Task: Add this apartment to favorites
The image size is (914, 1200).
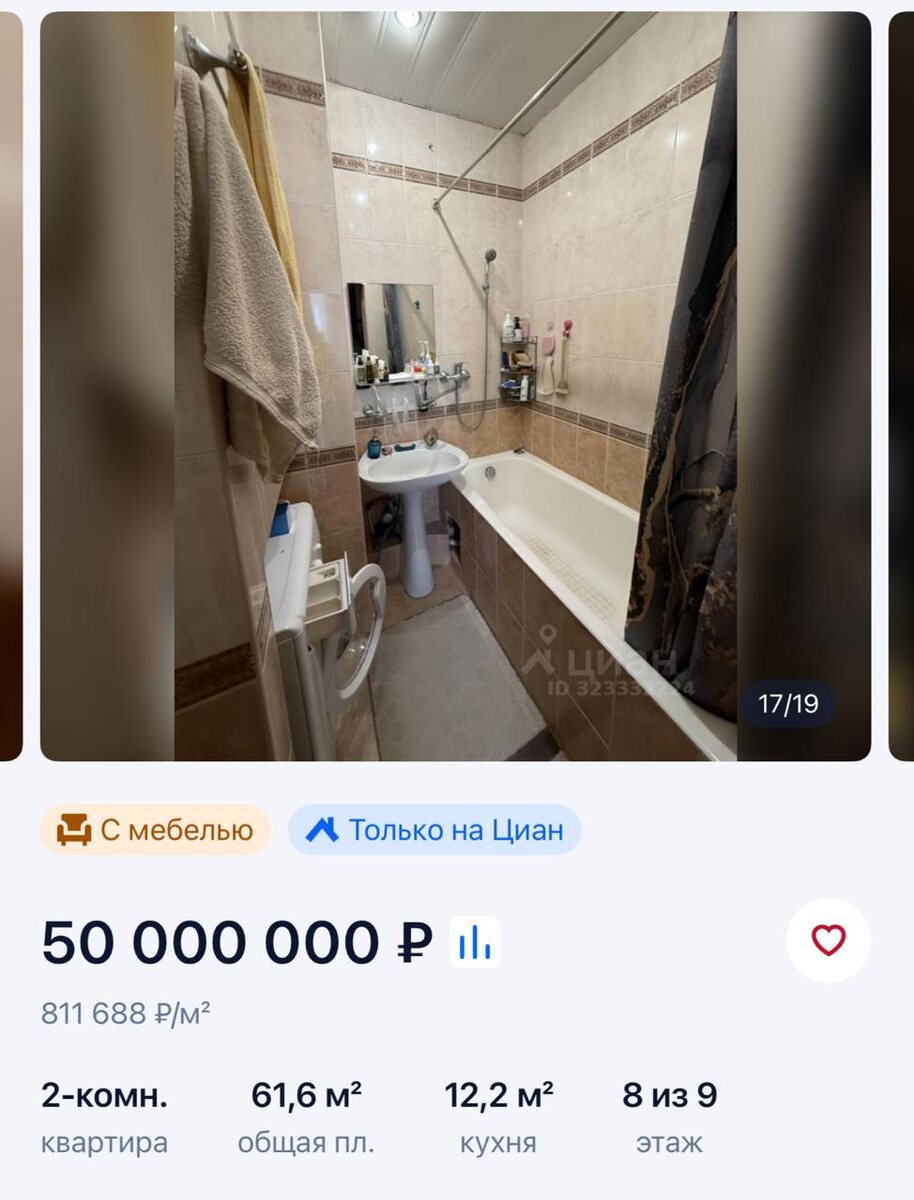Action: [828, 940]
